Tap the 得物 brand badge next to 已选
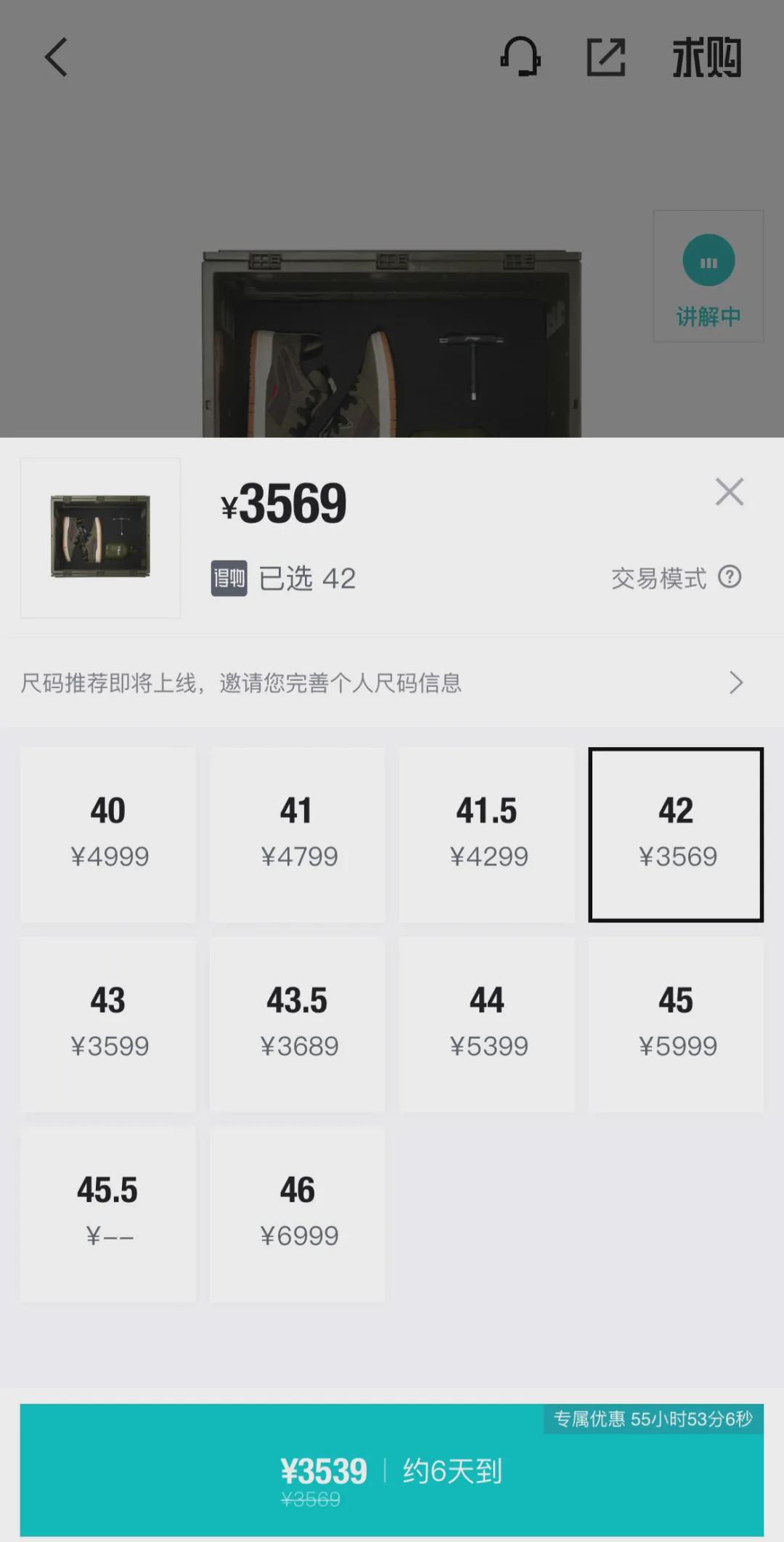This screenshot has width=784, height=1542. click(229, 577)
